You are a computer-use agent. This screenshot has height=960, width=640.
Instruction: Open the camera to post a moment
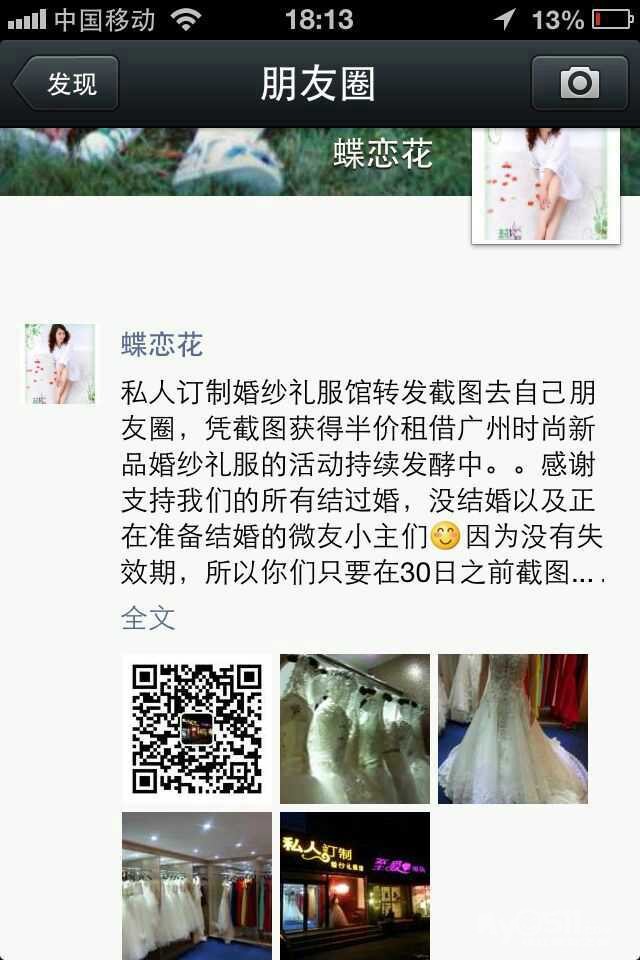(578, 83)
